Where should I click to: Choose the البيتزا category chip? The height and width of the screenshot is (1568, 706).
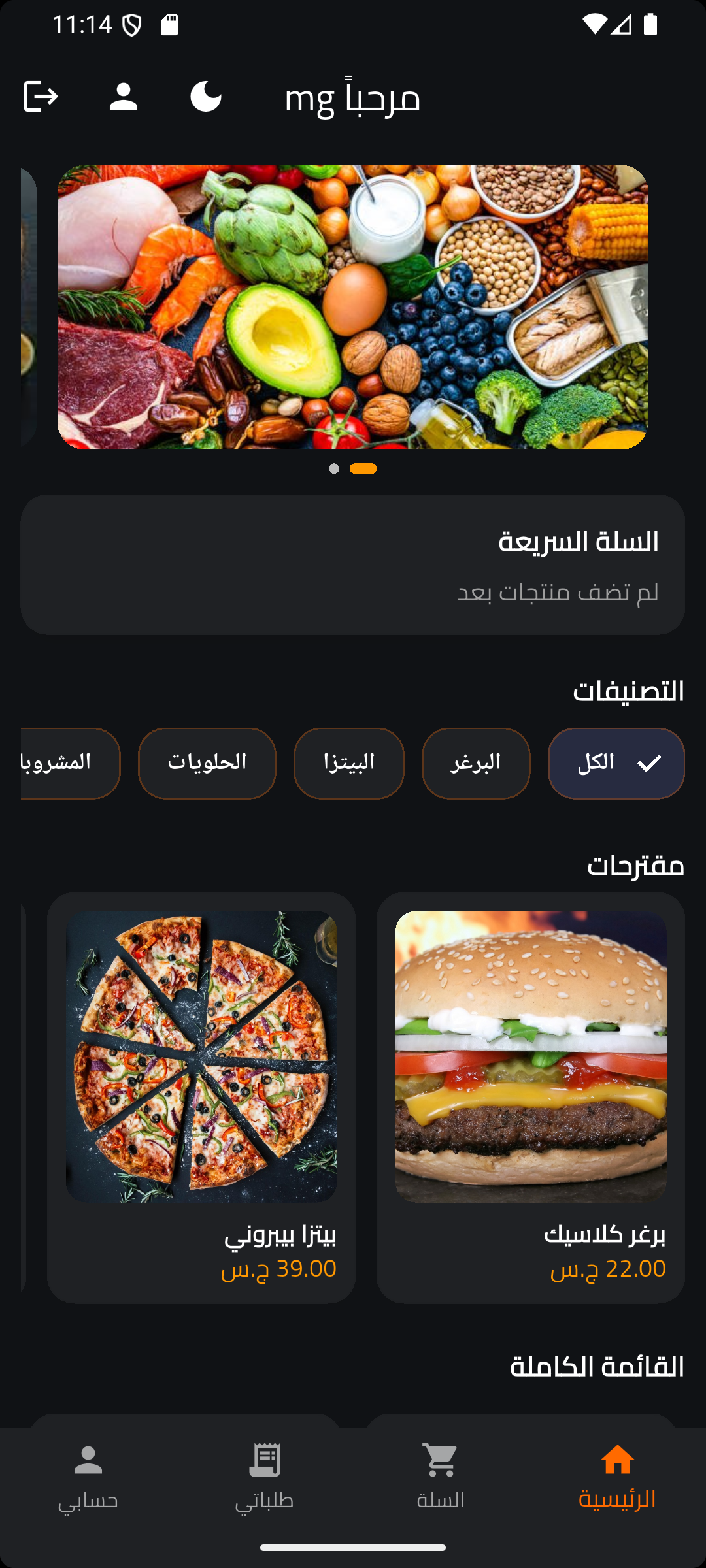click(x=349, y=763)
